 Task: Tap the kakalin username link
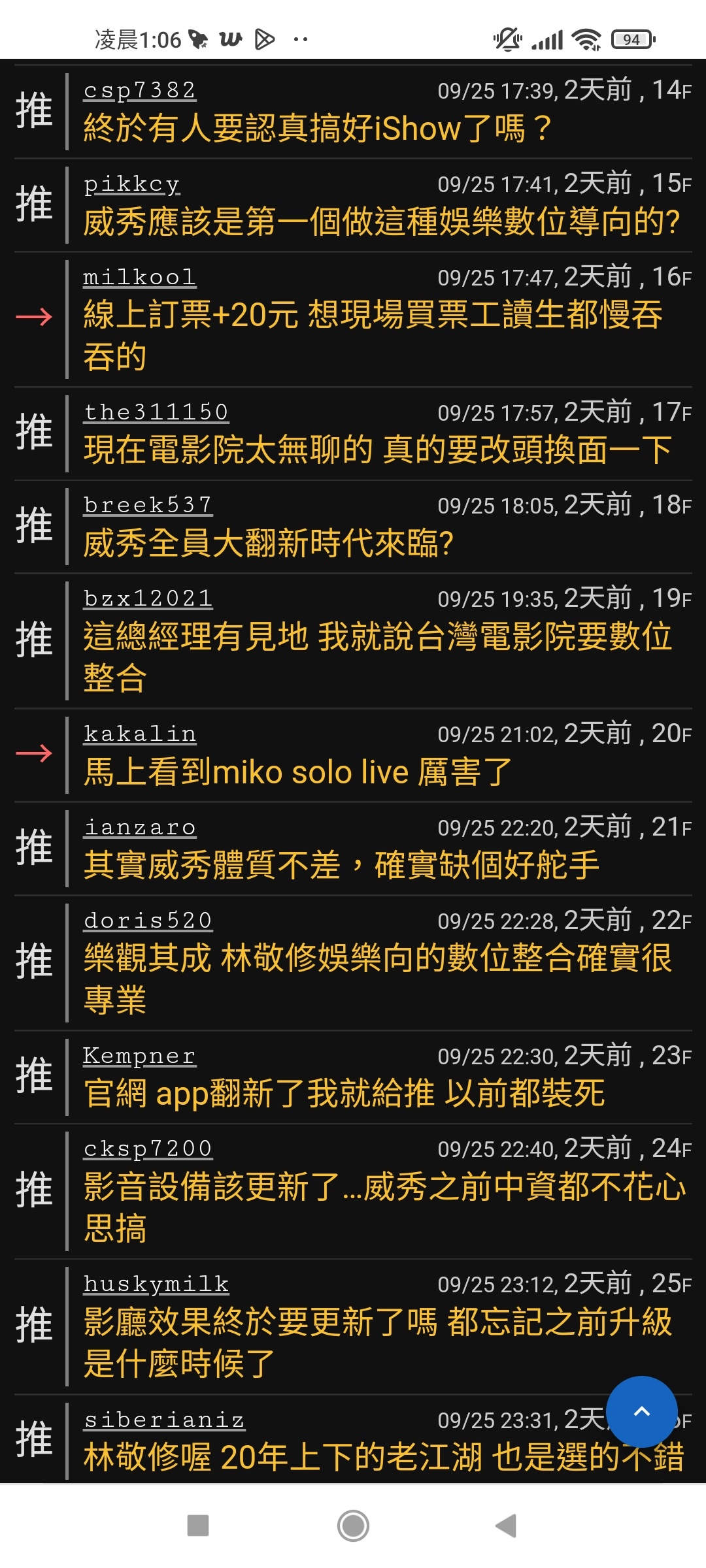point(140,734)
